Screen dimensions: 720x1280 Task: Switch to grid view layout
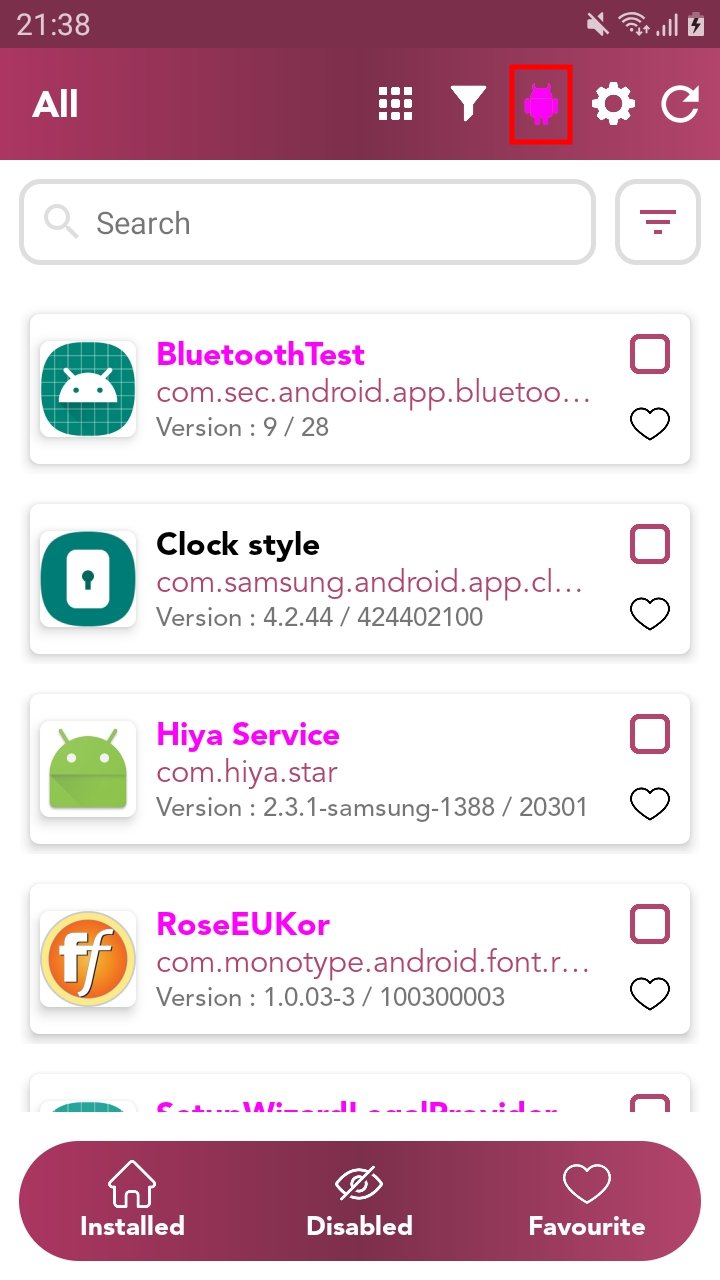[396, 104]
